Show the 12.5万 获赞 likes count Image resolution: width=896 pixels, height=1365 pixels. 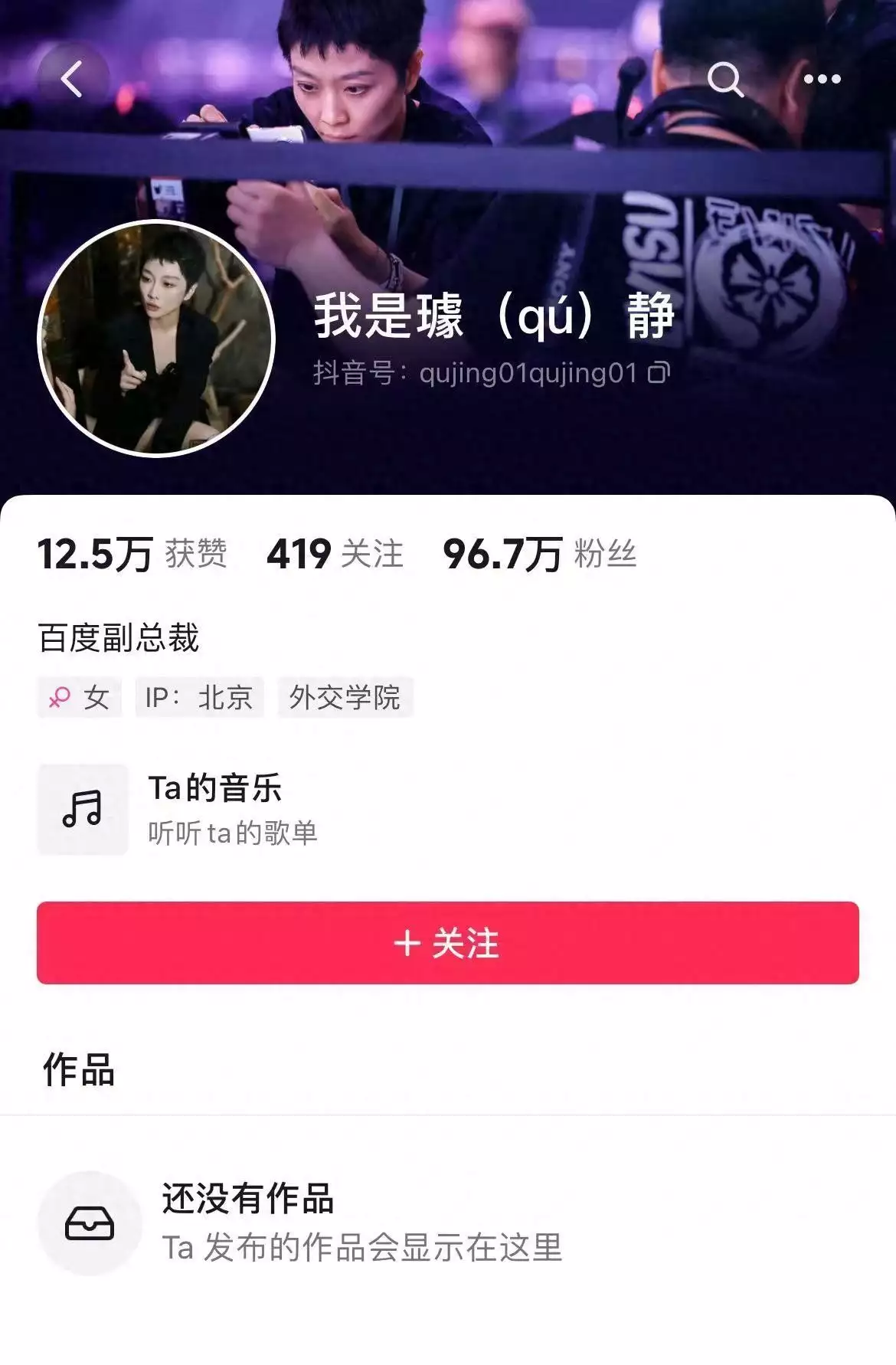[132, 554]
